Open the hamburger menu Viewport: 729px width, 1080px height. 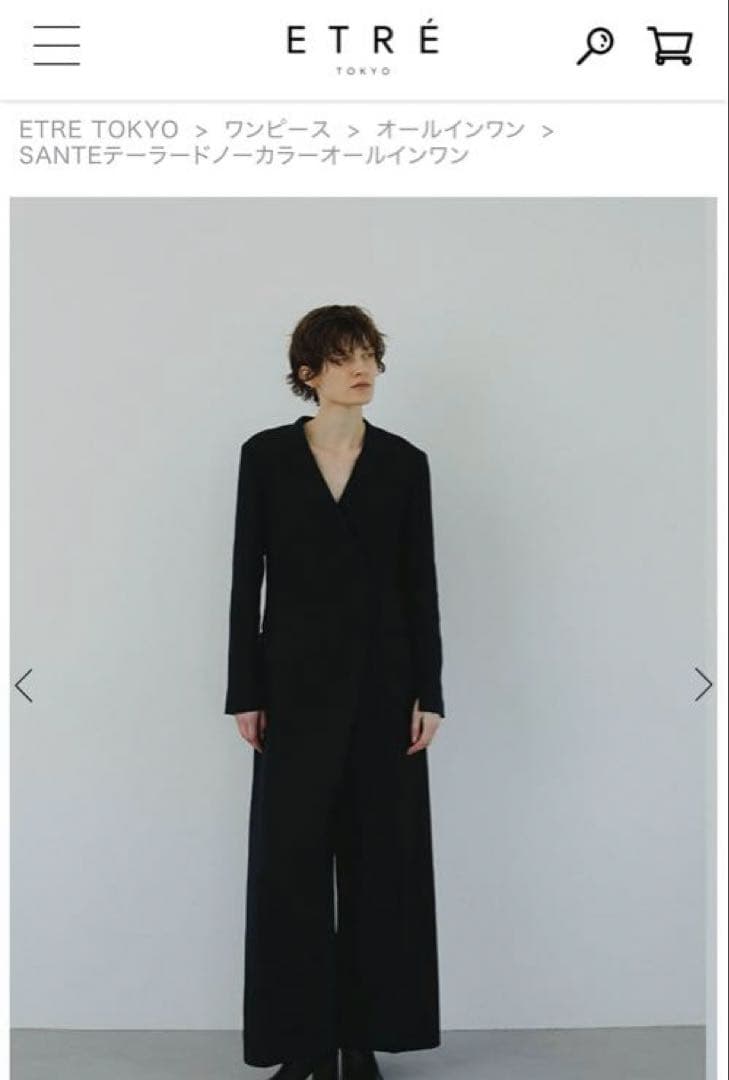click(x=56, y=45)
